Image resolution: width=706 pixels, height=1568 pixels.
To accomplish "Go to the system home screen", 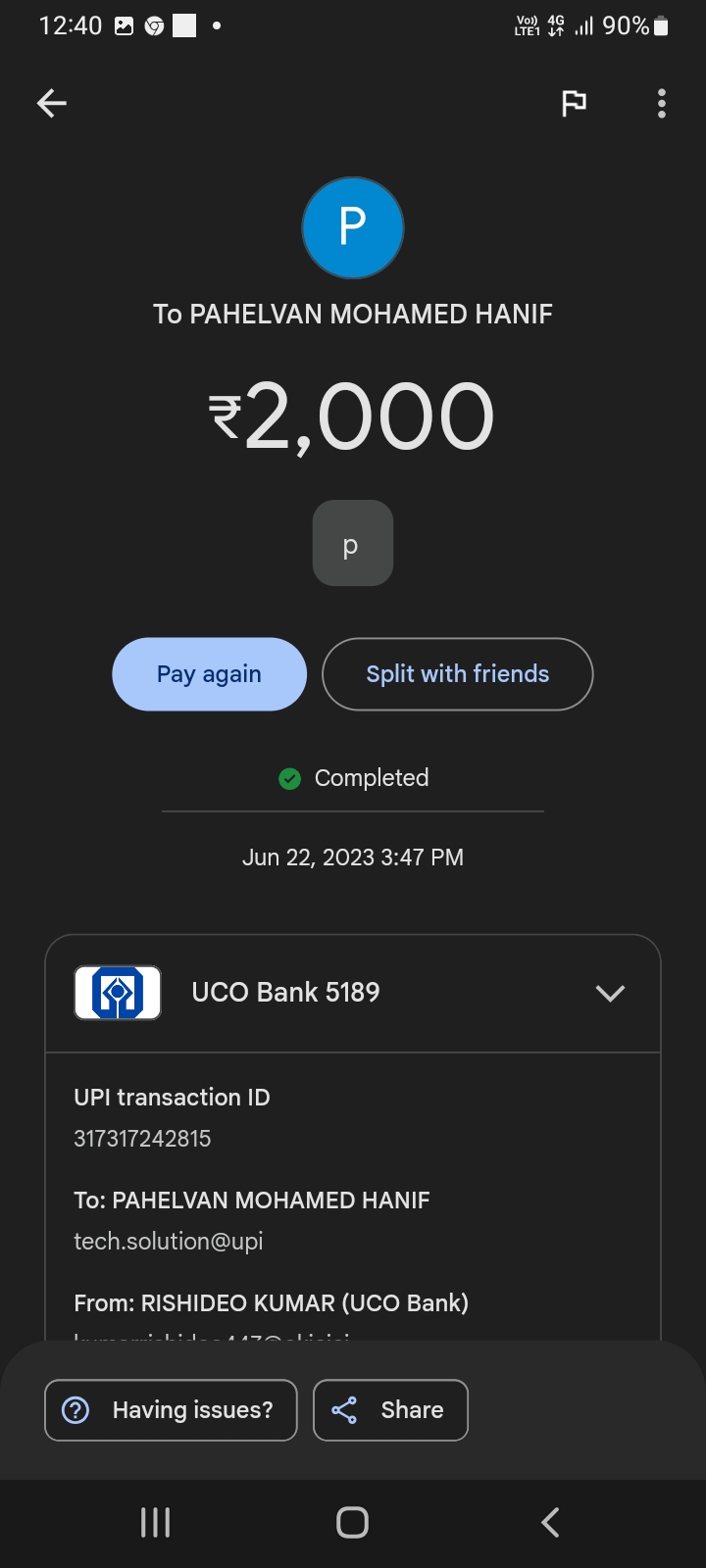I will click(352, 1522).
